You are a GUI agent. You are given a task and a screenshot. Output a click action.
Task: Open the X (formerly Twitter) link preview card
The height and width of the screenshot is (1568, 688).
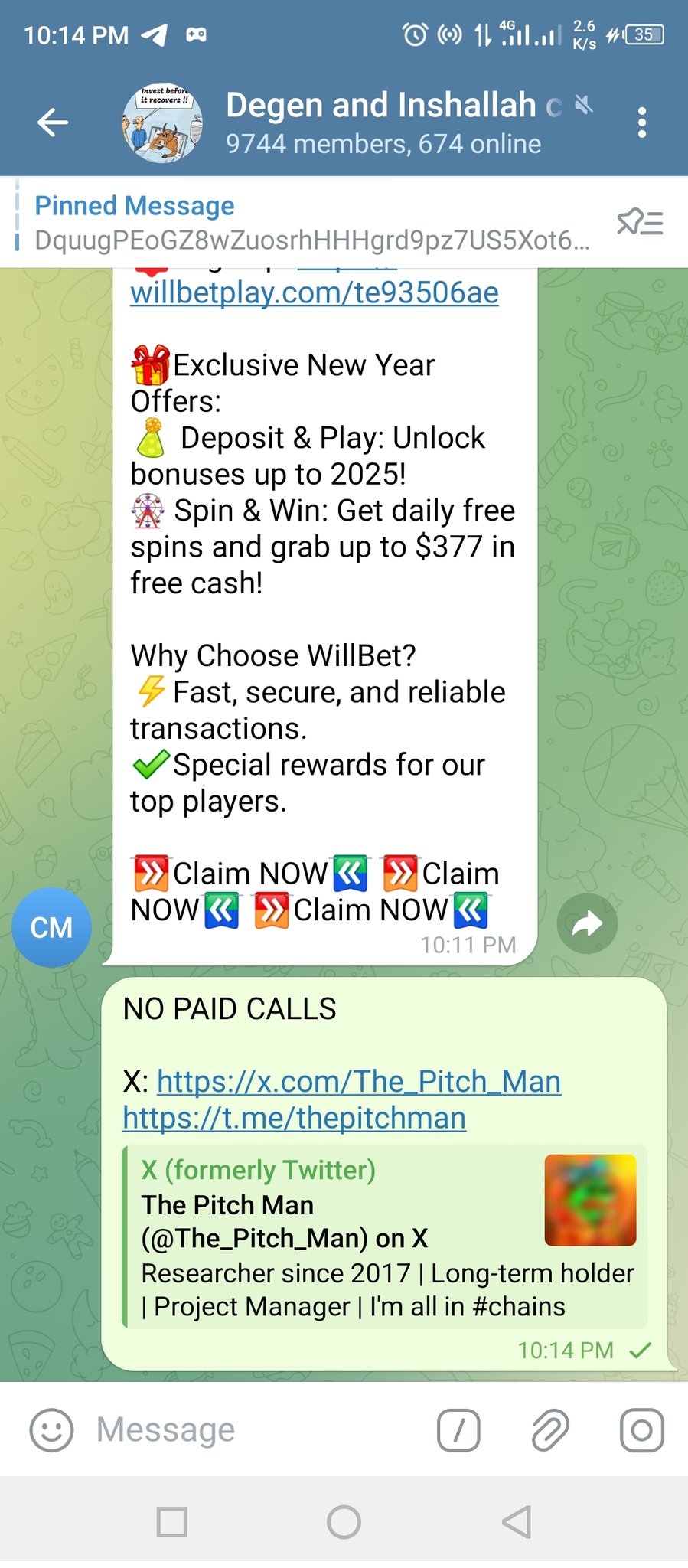[383, 1237]
